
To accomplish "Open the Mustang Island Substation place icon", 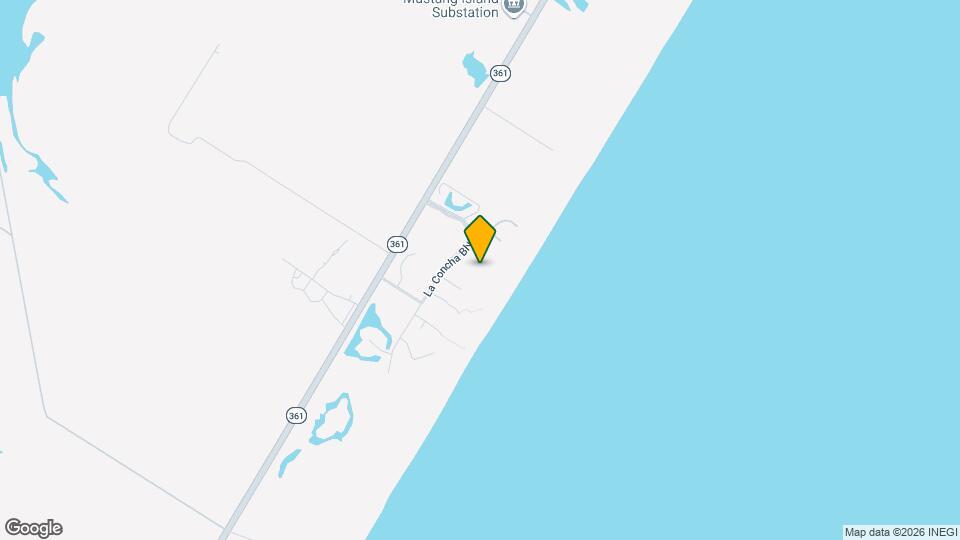I will (x=514, y=6).
